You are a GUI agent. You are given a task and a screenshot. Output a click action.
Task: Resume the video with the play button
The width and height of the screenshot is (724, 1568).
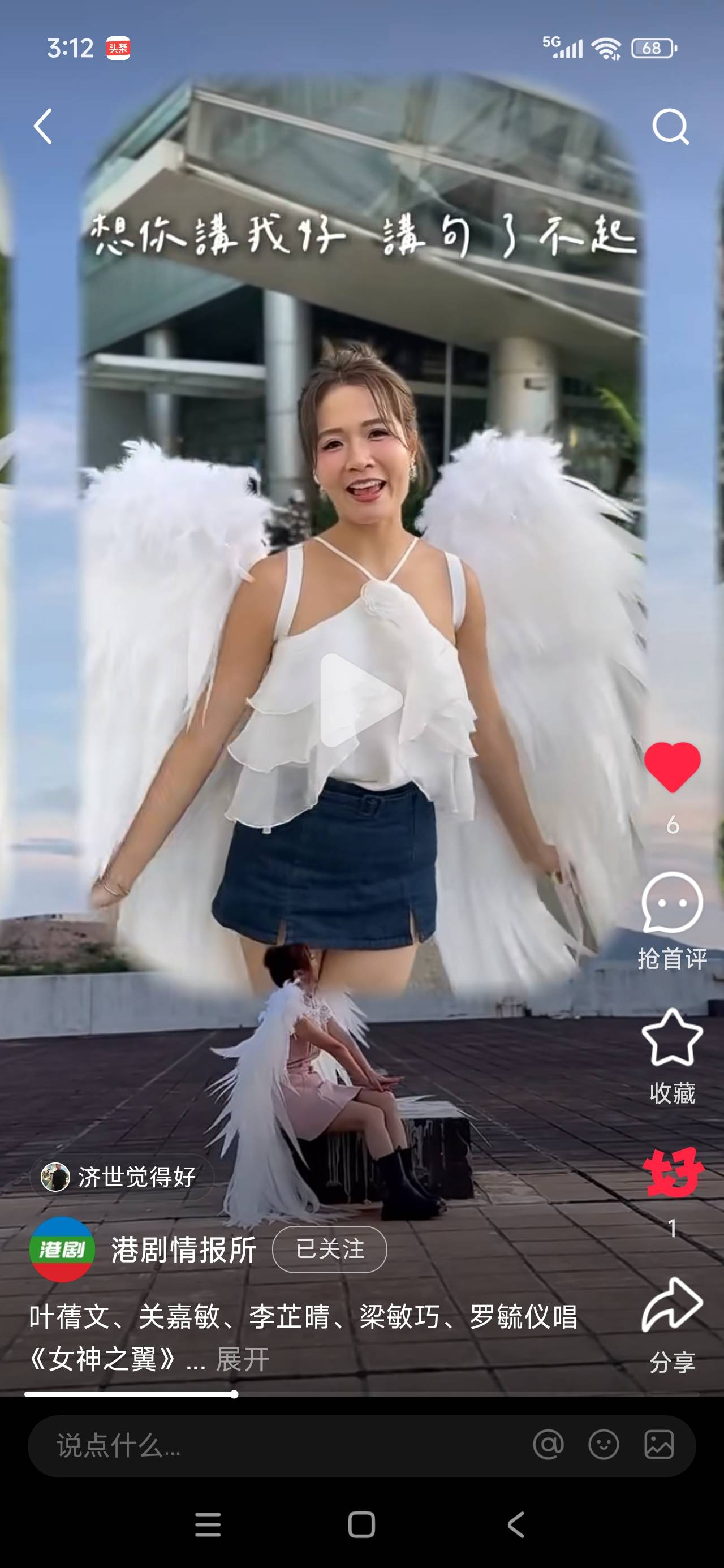(361, 700)
